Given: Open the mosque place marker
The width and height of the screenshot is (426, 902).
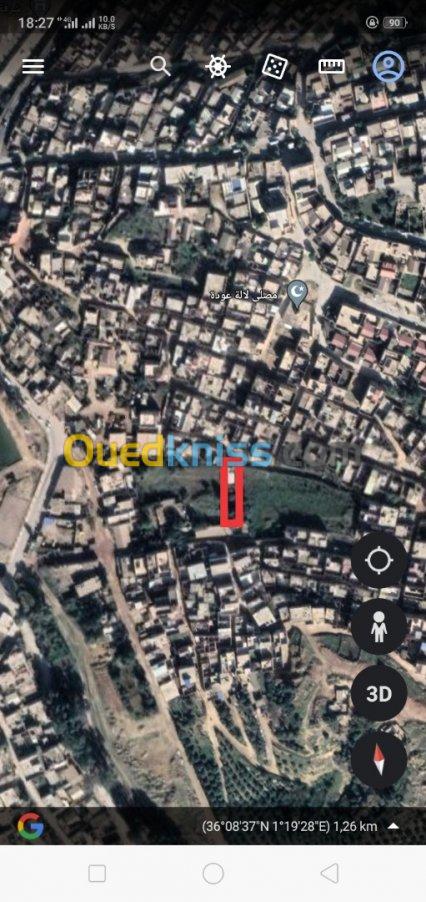Looking at the screenshot, I should click(297, 293).
